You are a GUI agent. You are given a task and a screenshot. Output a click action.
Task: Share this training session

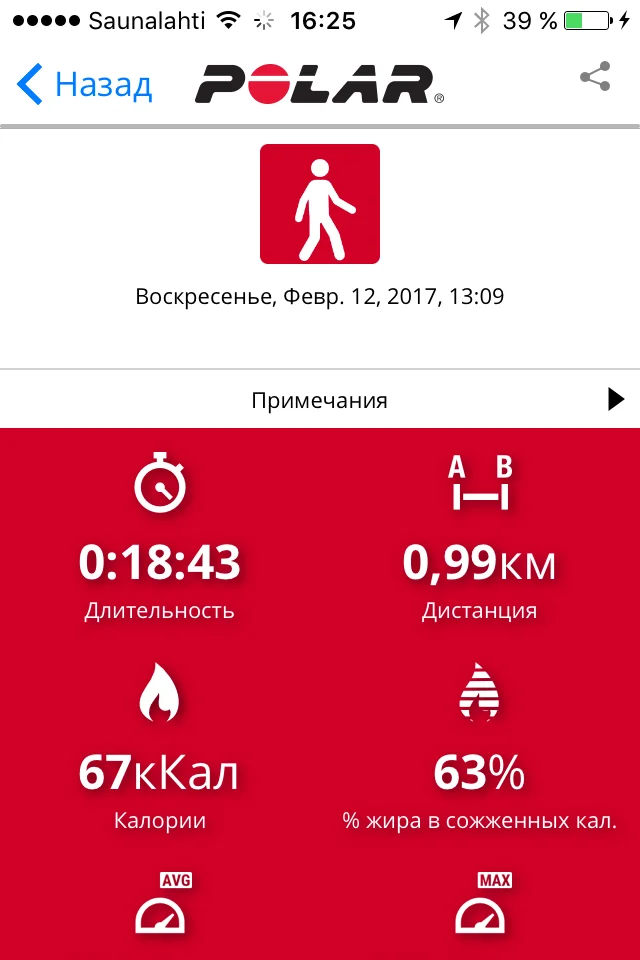595,77
